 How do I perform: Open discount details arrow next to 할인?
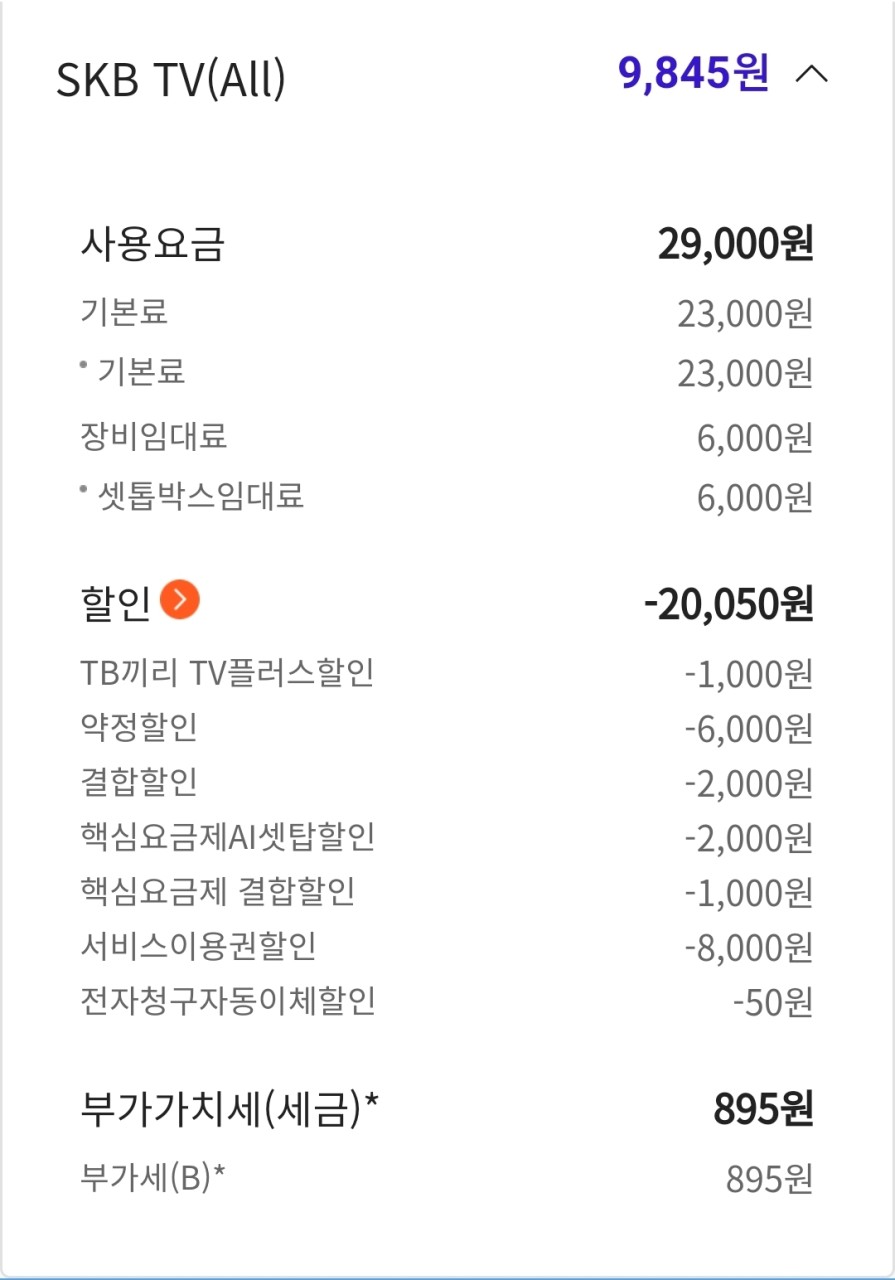coord(181,600)
